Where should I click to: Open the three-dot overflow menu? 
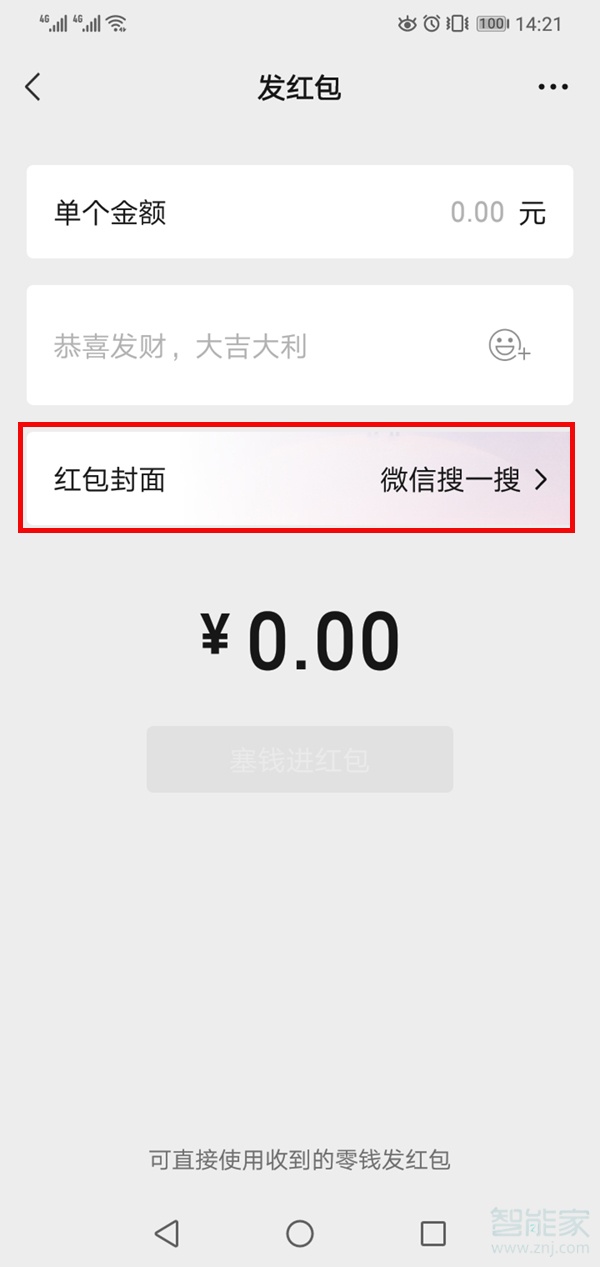coord(553,87)
